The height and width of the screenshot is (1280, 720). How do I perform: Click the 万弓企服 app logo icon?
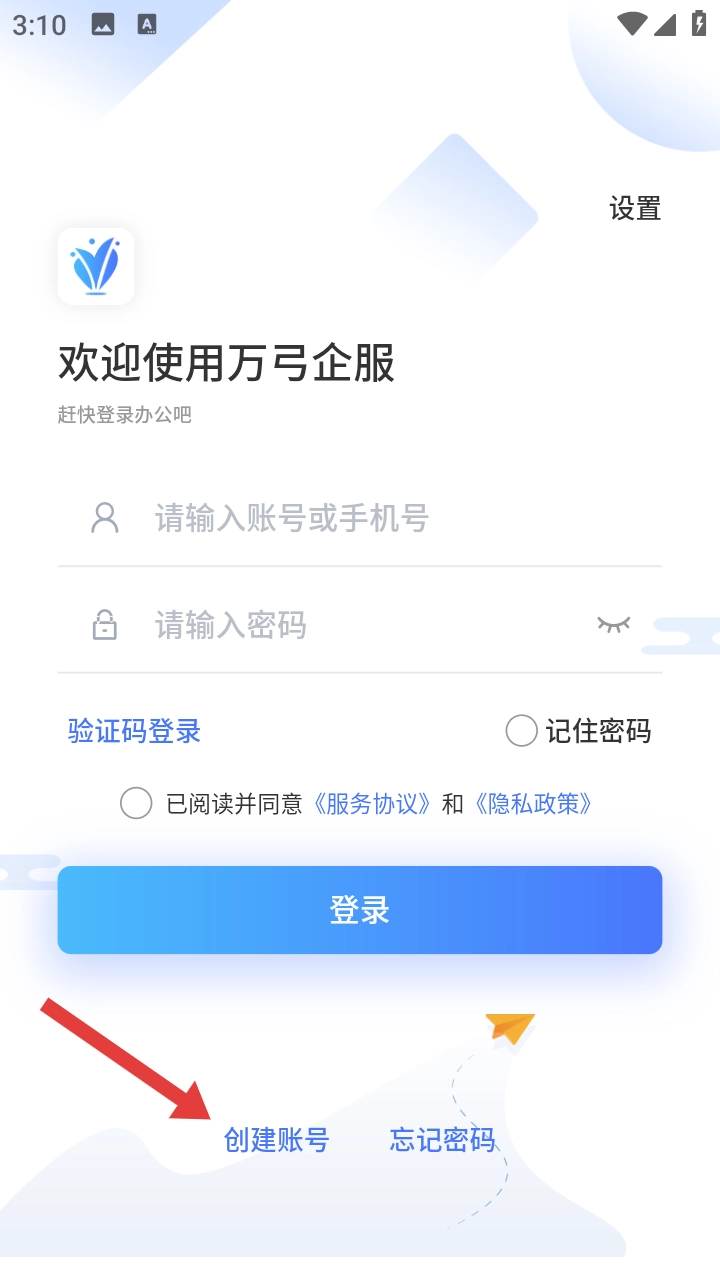[95, 266]
